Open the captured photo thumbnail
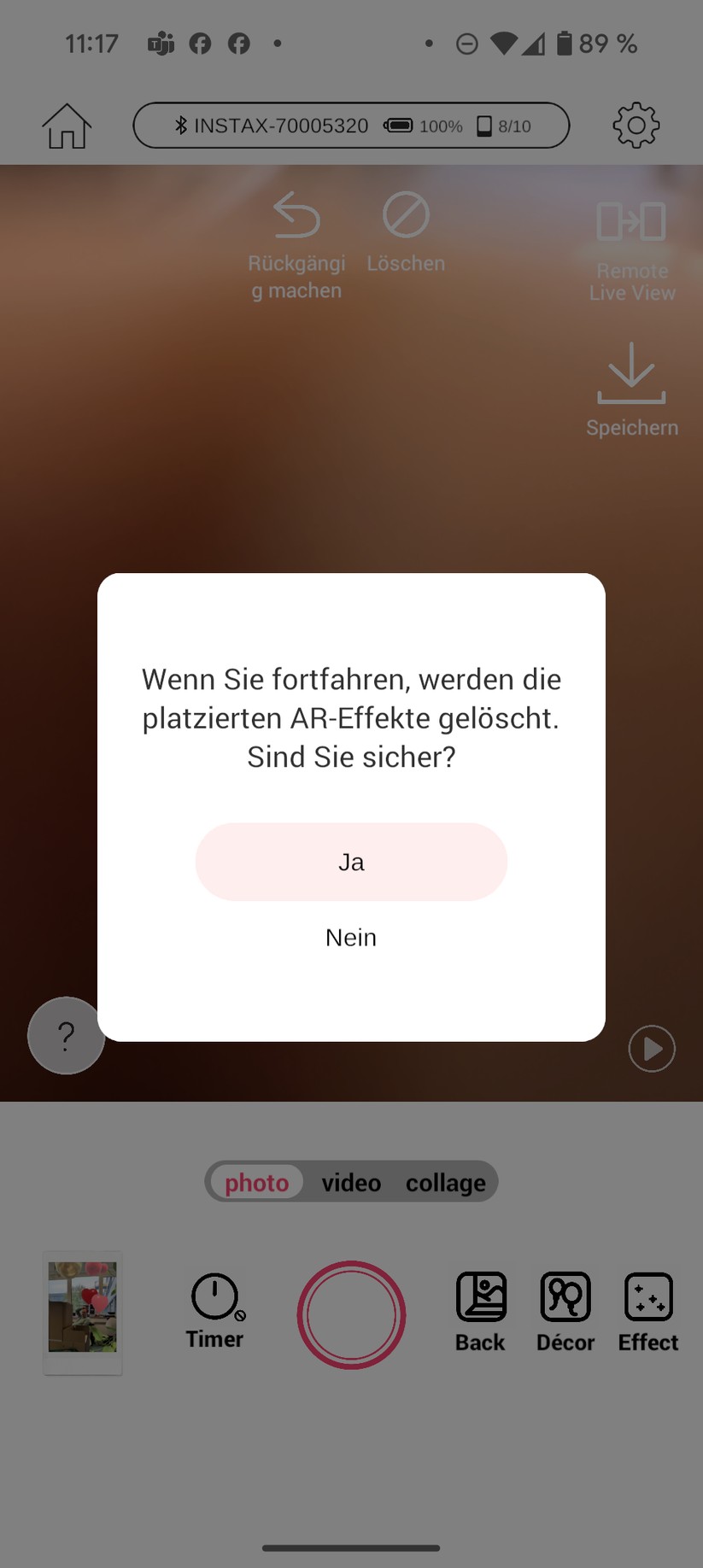Image resolution: width=703 pixels, height=1568 pixels. [82, 1313]
